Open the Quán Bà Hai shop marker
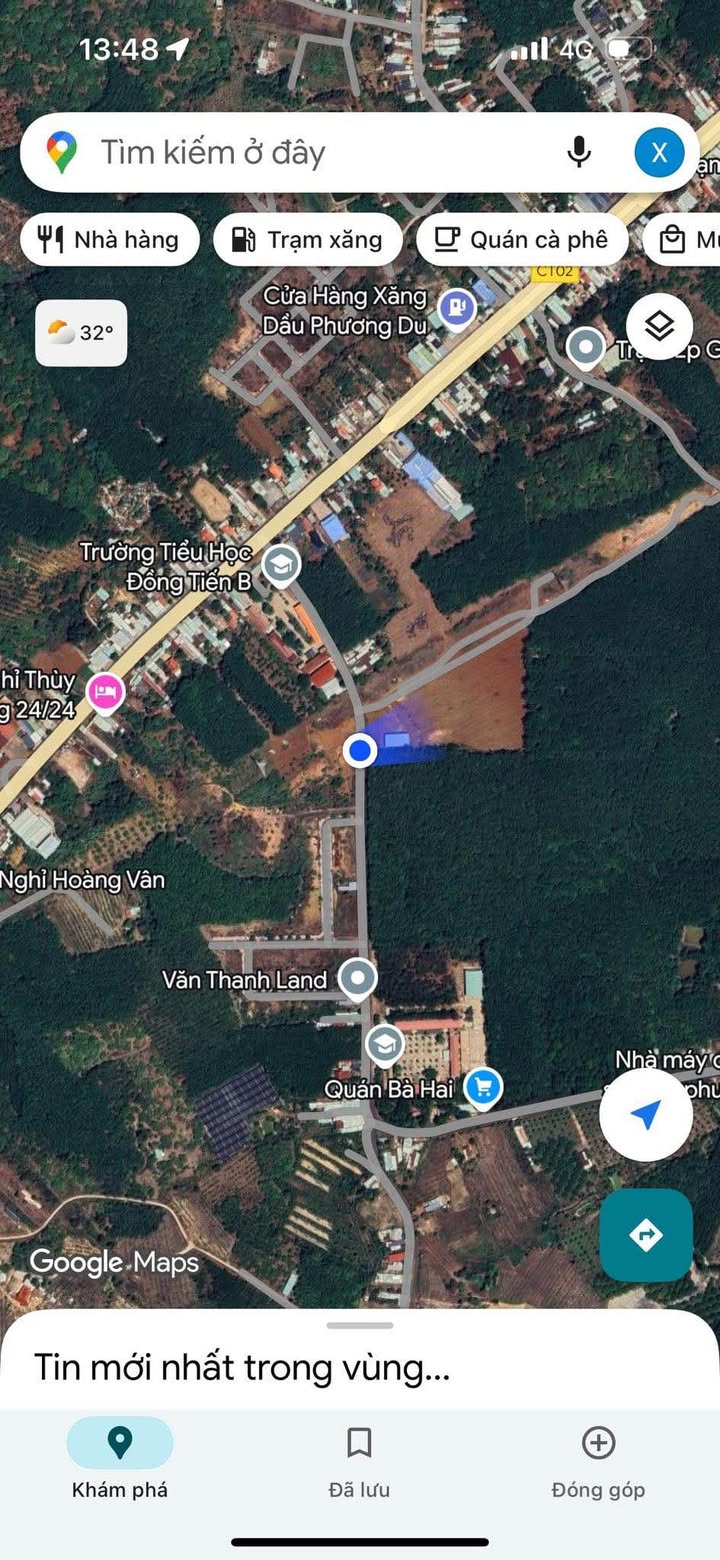 [x=484, y=1088]
